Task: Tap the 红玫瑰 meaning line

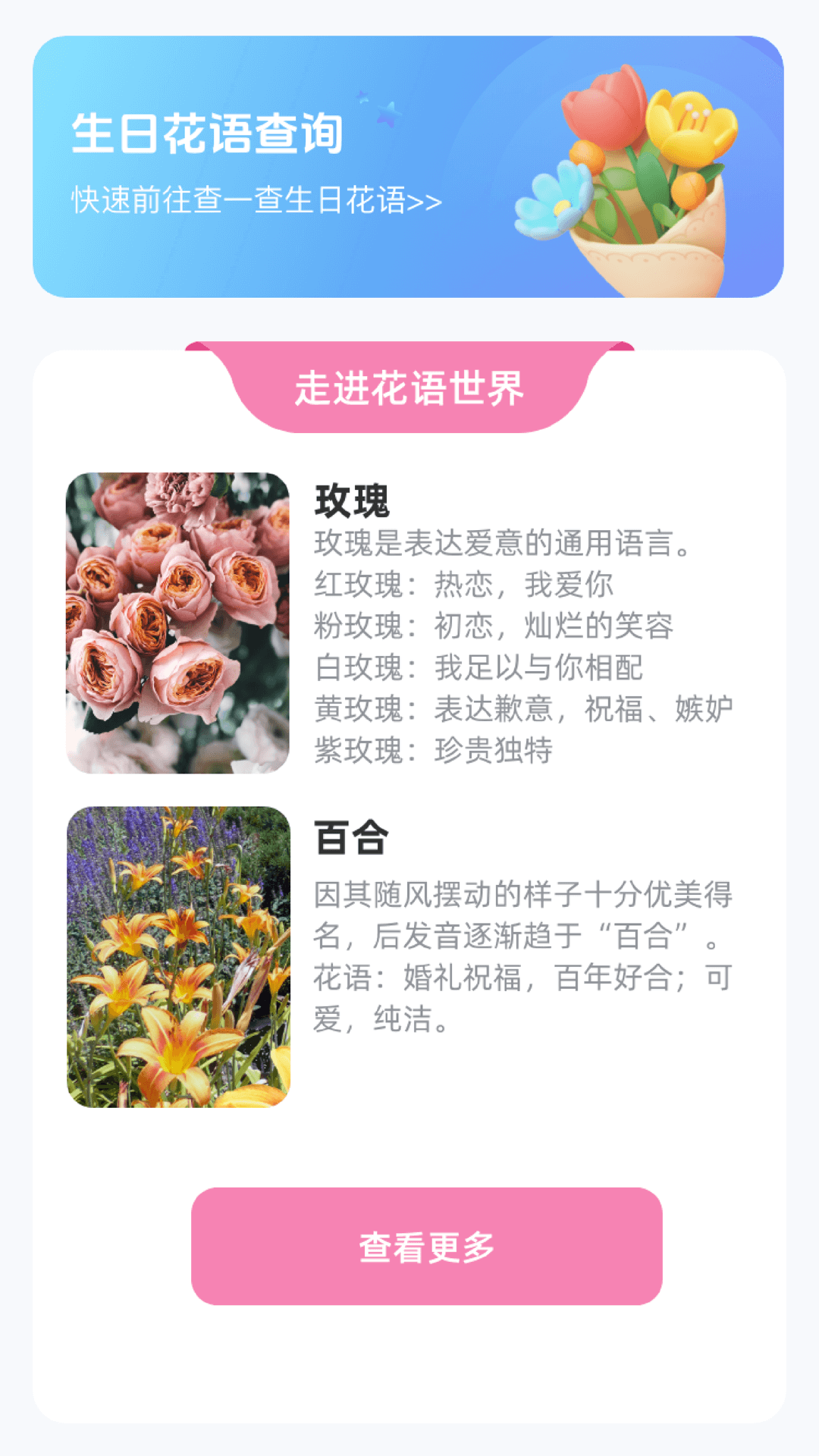Action: tap(464, 585)
